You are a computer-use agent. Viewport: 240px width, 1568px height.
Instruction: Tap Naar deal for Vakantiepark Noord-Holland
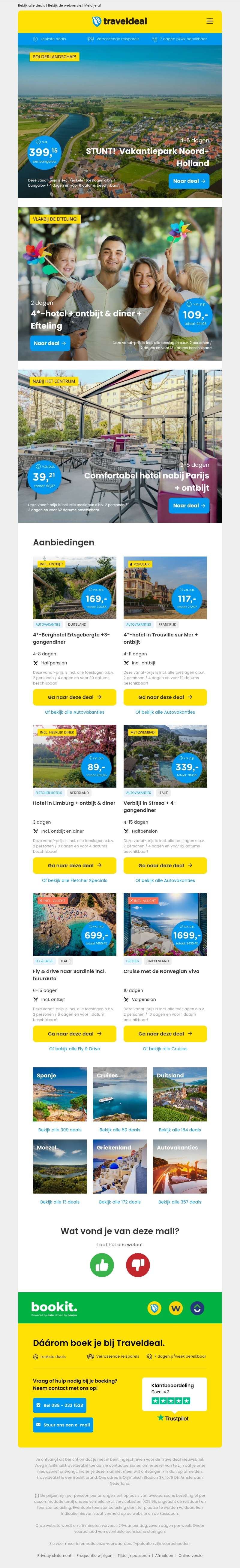pos(189,181)
